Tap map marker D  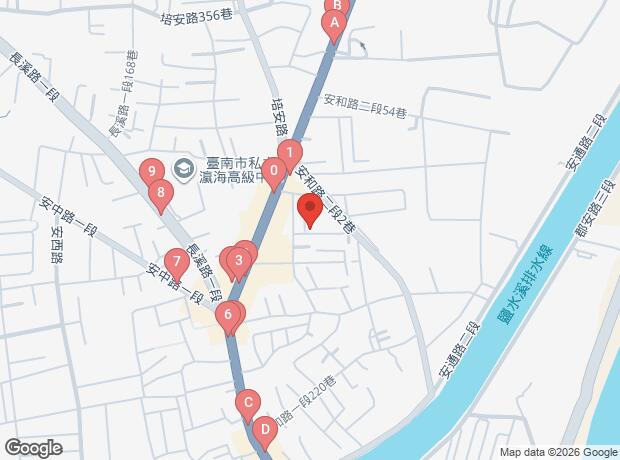click(x=264, y=430)
